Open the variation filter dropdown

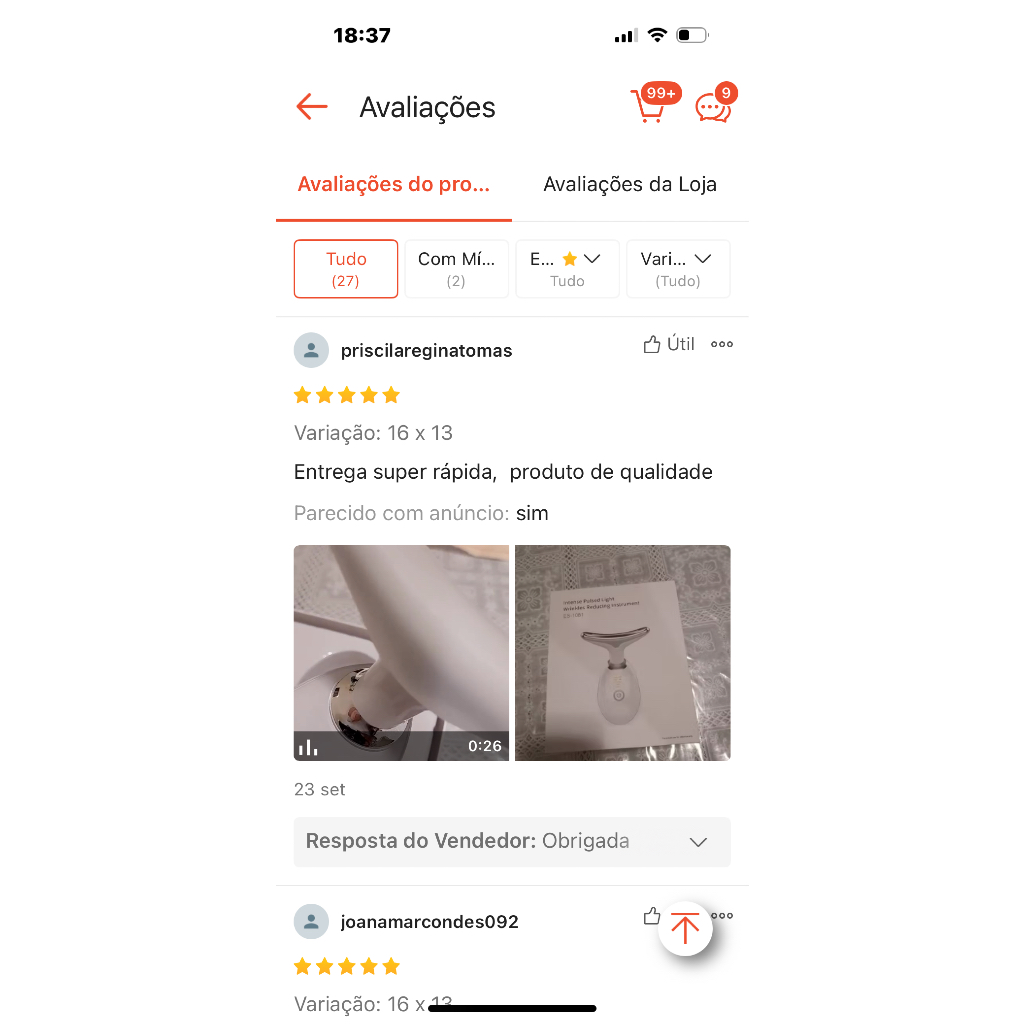pyautogui.click(x=678, y=269)
